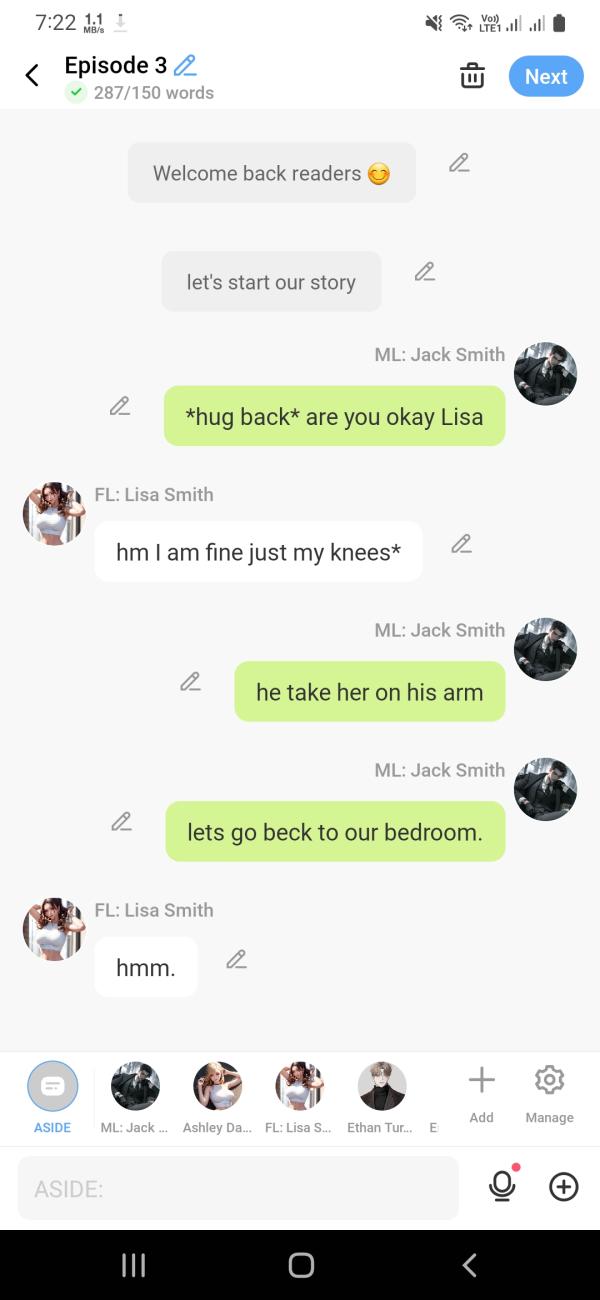
Task: Select Ethan Tur... as the speaker
Action: [x=382, y=1097]
